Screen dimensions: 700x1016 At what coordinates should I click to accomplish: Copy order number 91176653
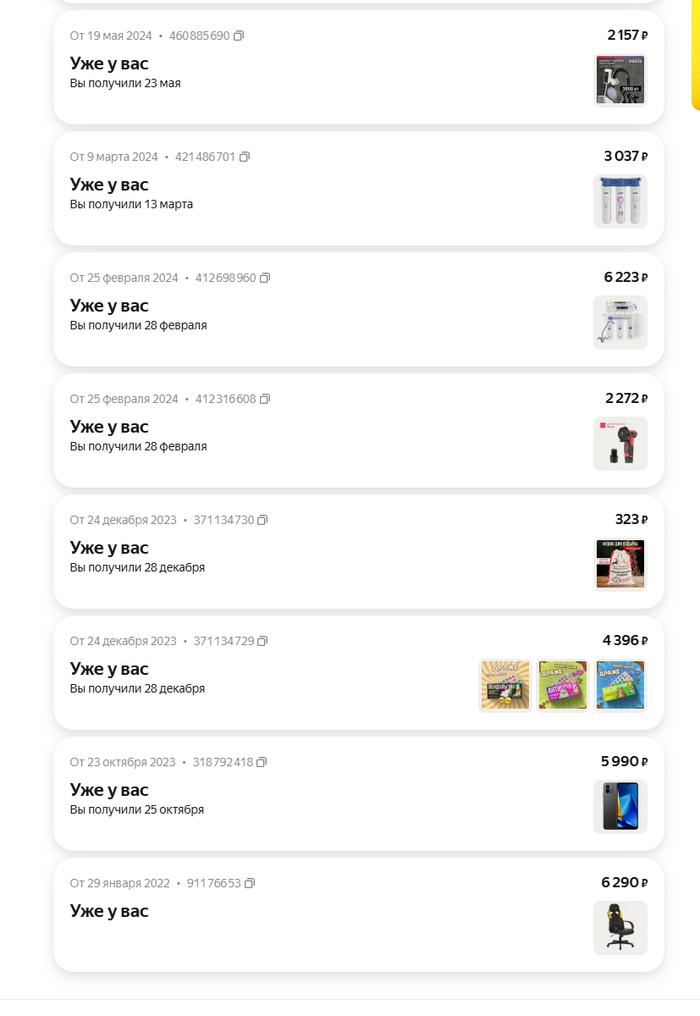(x=250, y=883)
